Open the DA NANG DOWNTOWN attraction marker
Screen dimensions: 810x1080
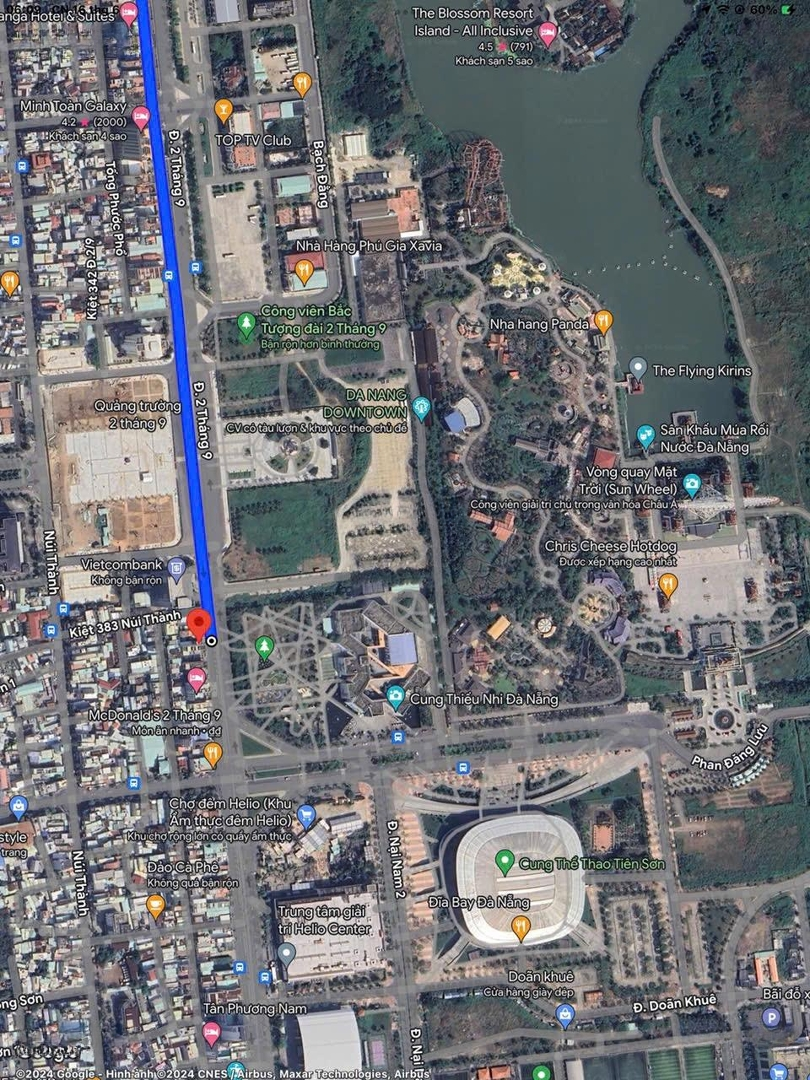[x=421, y=406]
